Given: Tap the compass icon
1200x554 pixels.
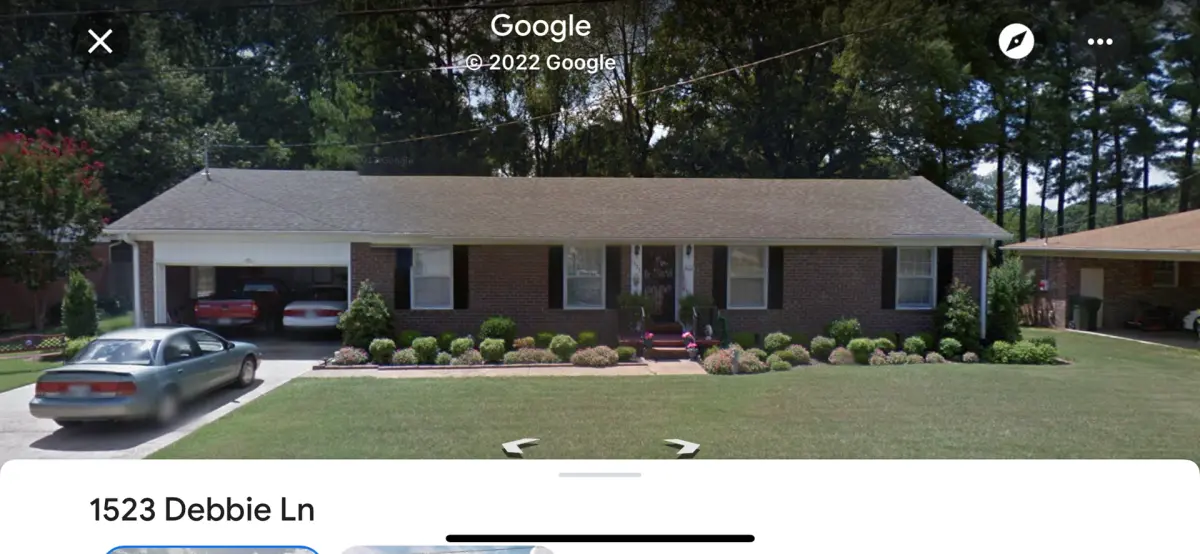Looking at the screenshot, I should coord(1016,41).
